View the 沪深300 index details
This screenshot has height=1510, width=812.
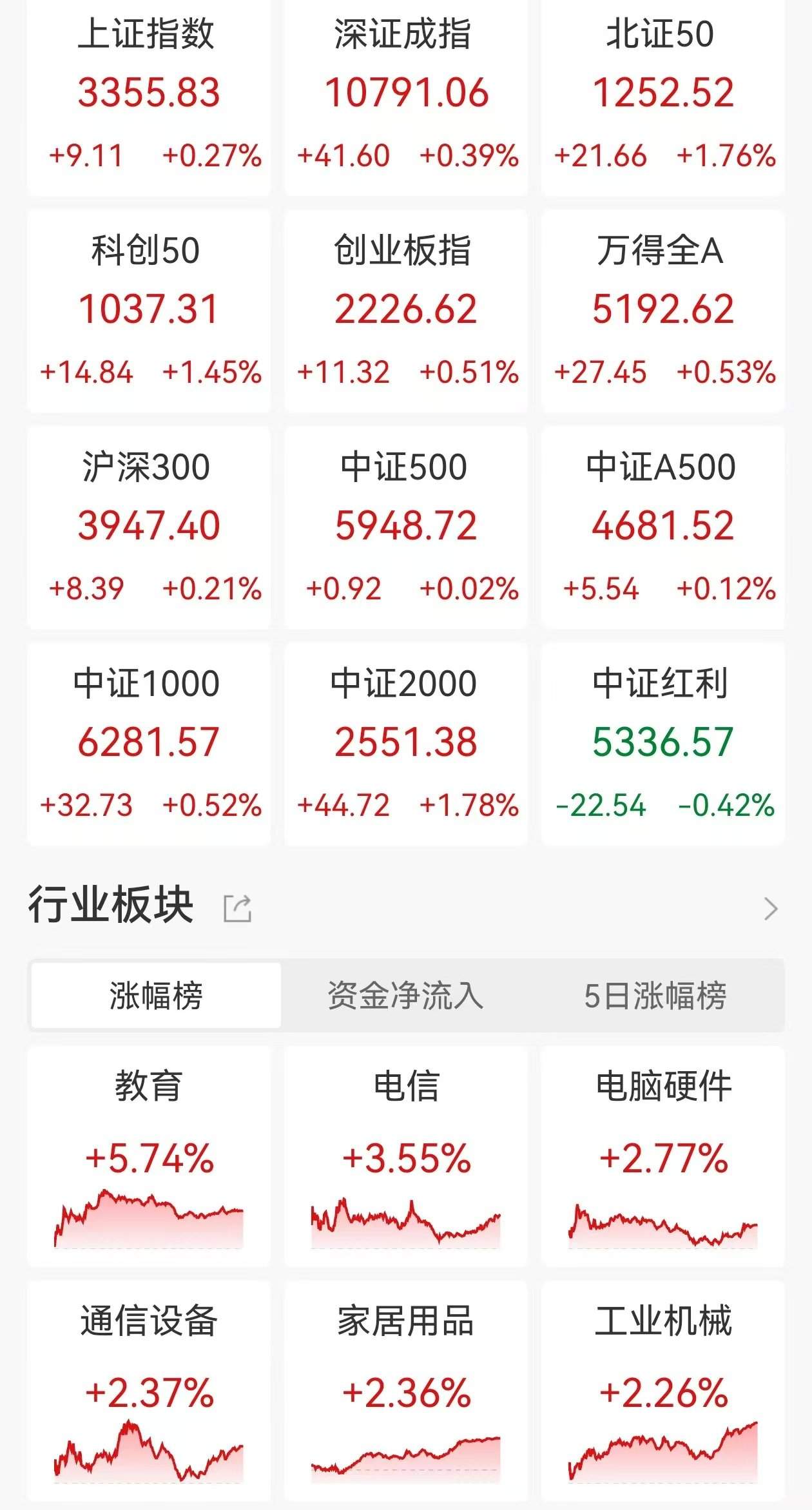click(149, 527)
